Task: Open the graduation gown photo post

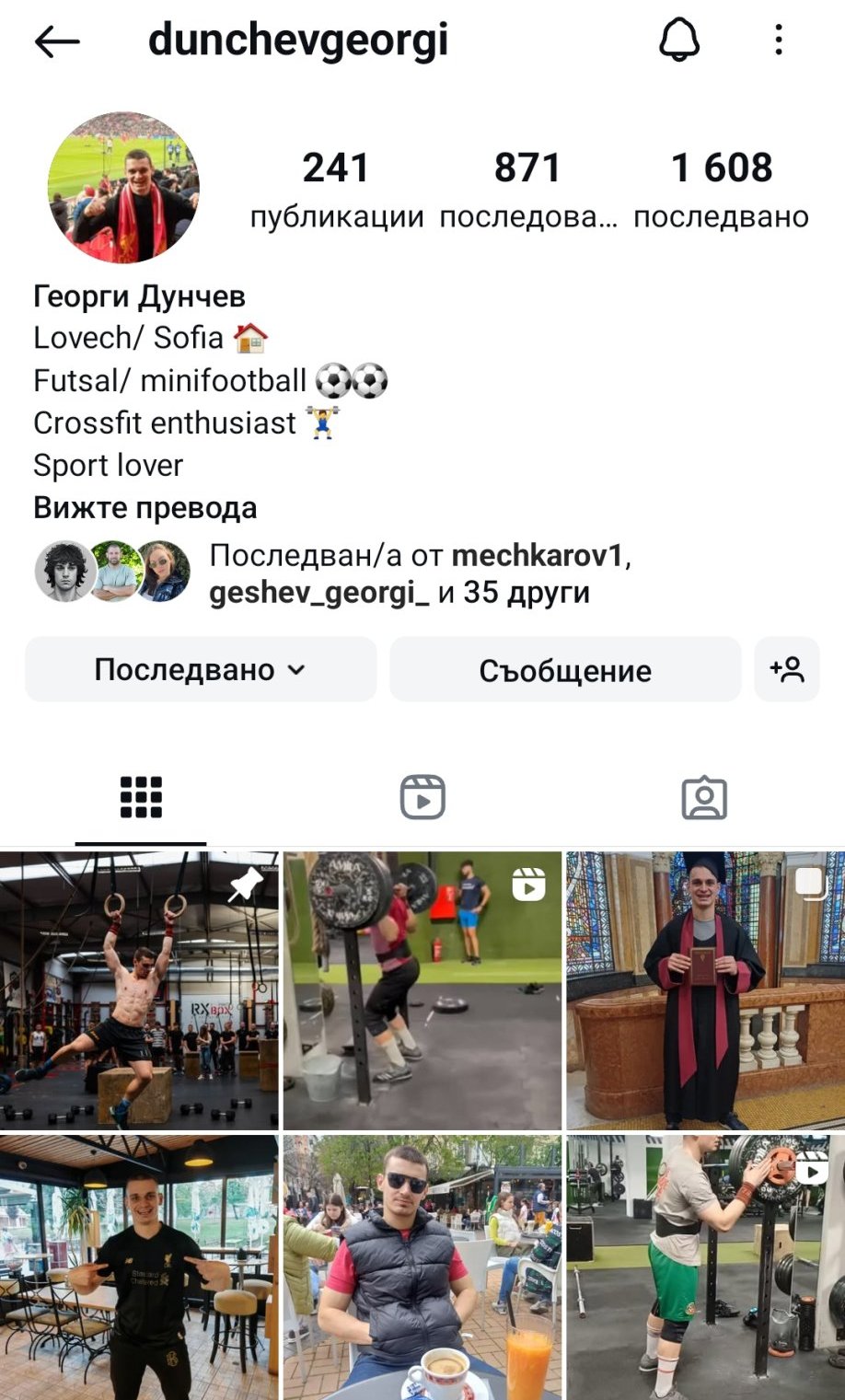Action: pyautogui.click(x=705, y=990)
